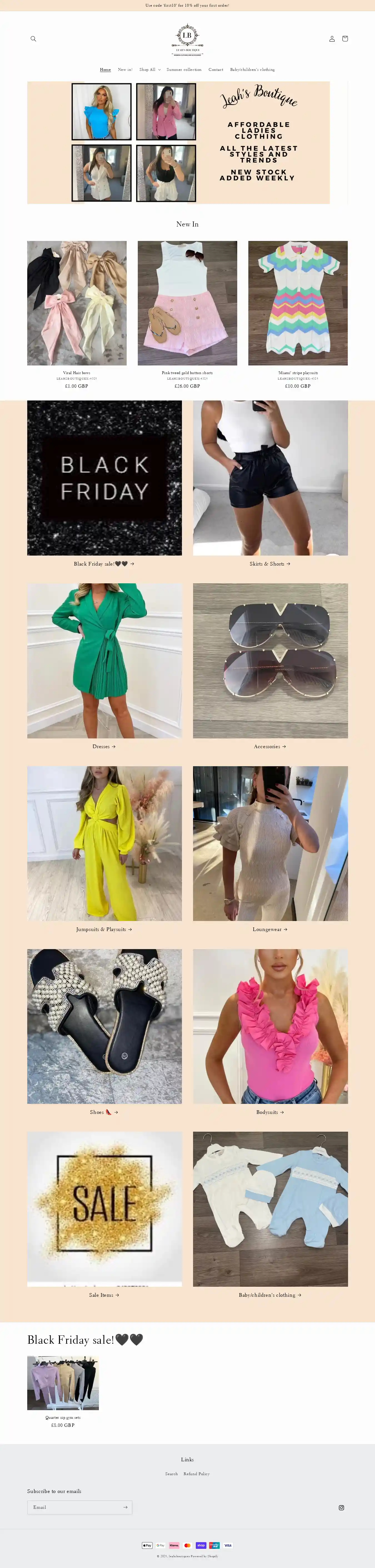View the Quarter zip gym sets product
375x1568 pixels.
tap(63, 1417)
